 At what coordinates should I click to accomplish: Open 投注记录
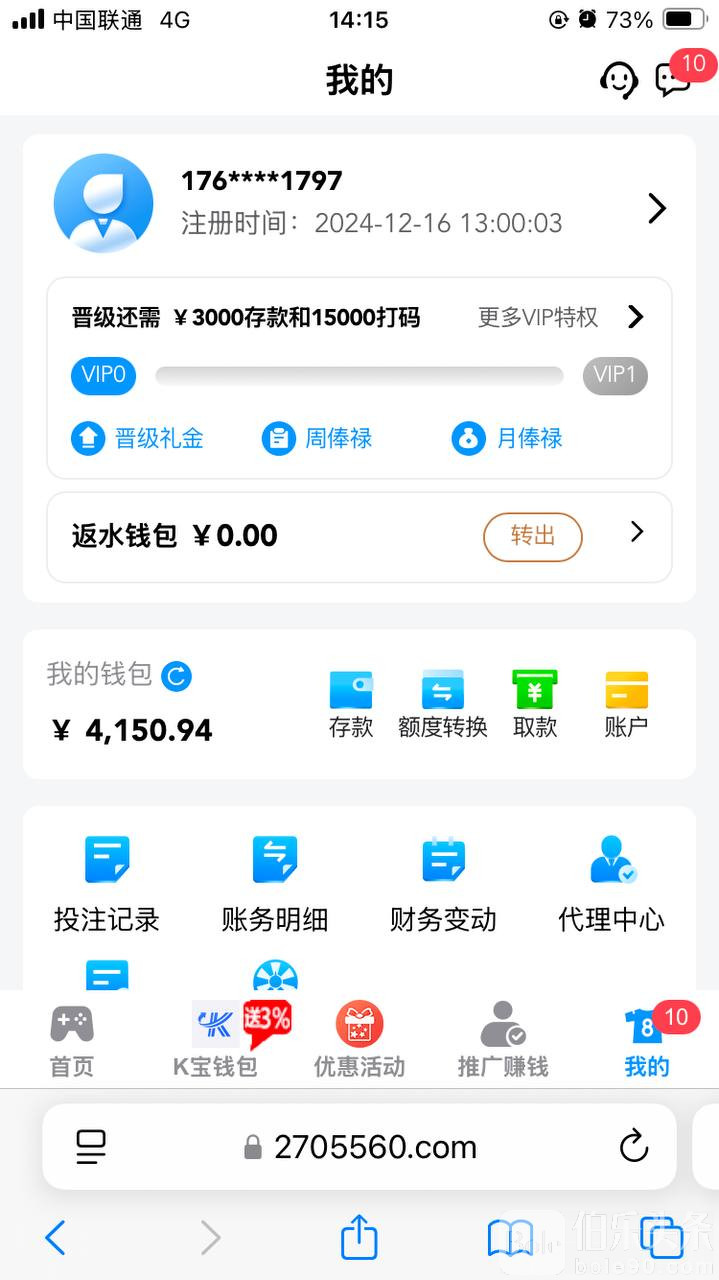[x=107, y=885]
